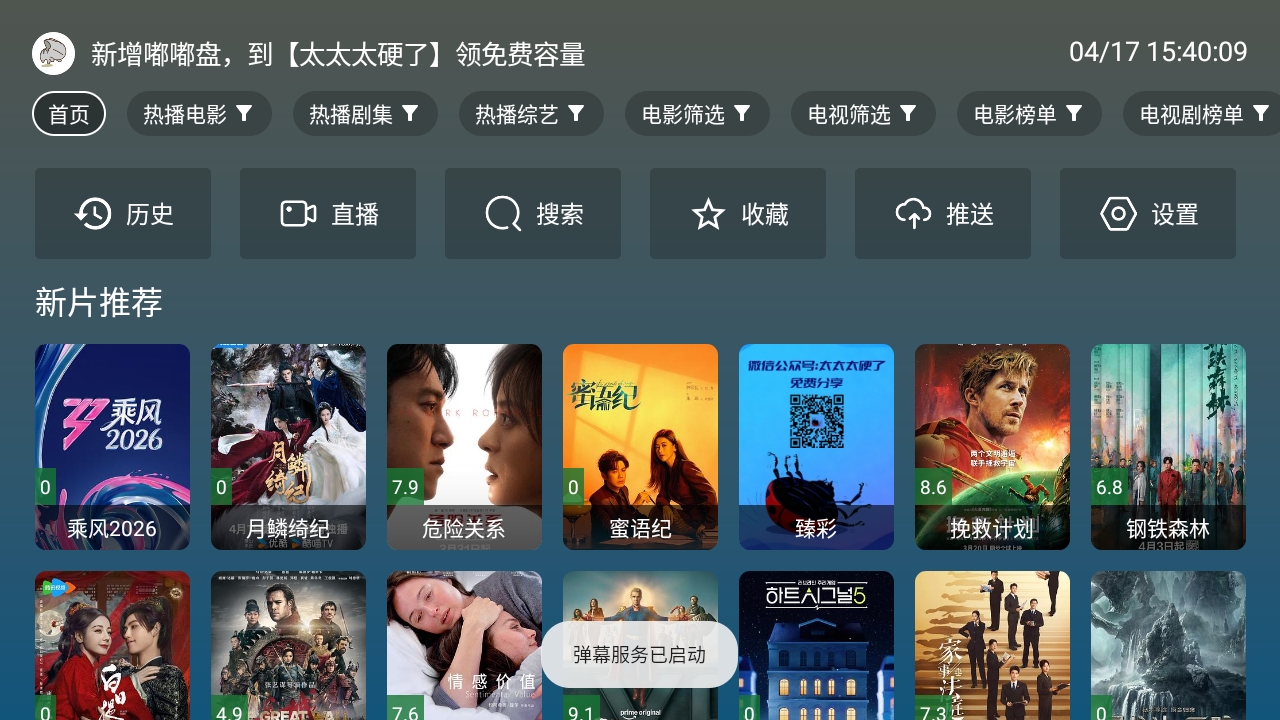The height and width of the screenshot is (720, 1280).
Task: Select the 首页 tab
Action: (x=69, y=114)
